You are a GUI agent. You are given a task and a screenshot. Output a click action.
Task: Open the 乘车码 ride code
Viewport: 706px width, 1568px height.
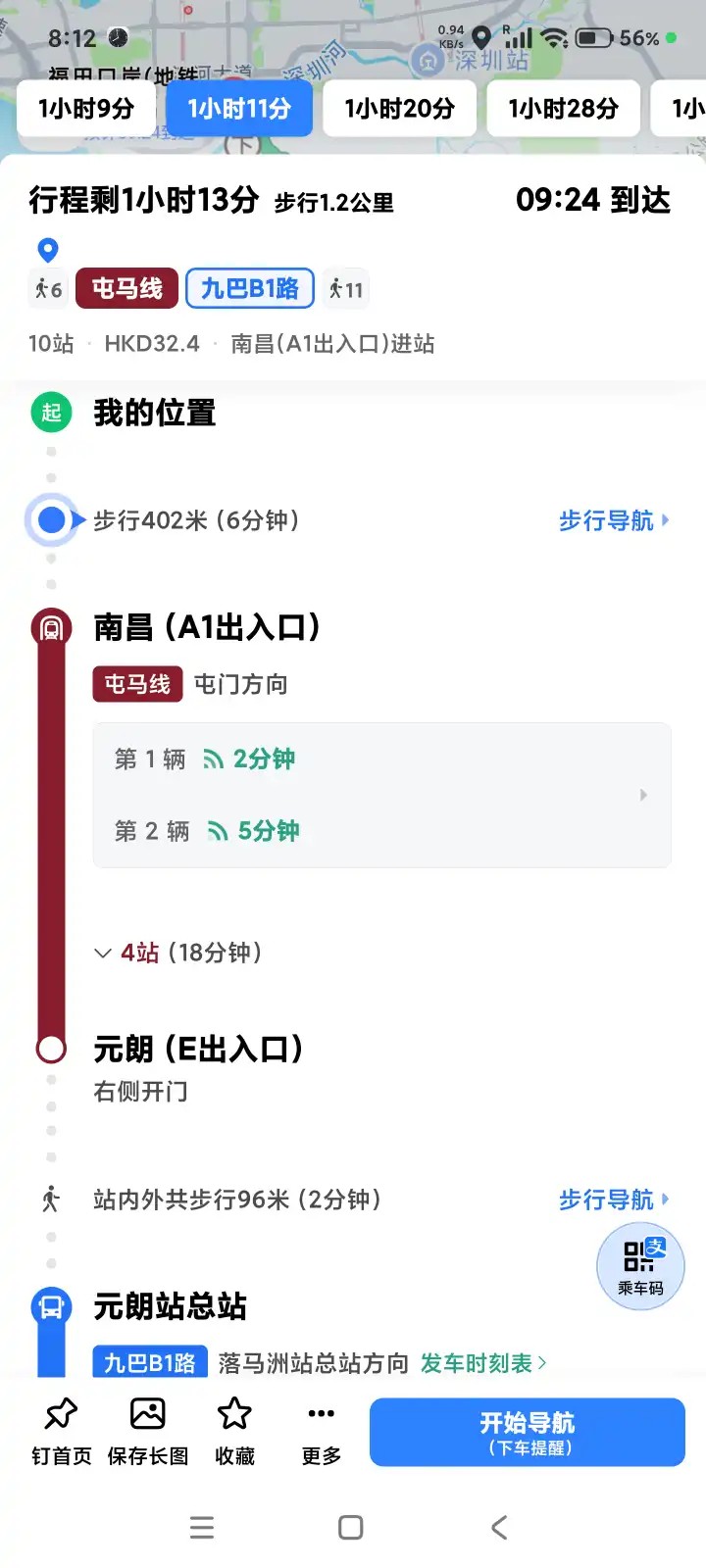point(640,1266)
